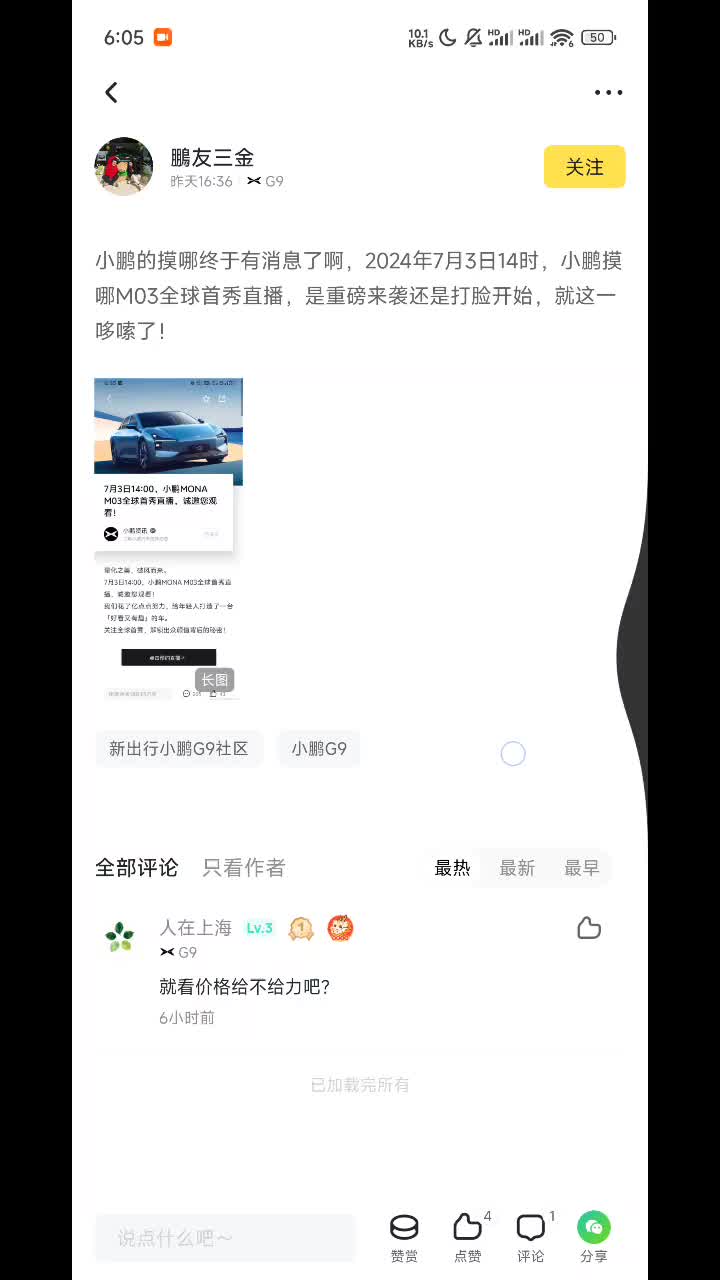The image size is (720, 1280).
Task: Sort comments by 最早
Action: click(581, 868)
